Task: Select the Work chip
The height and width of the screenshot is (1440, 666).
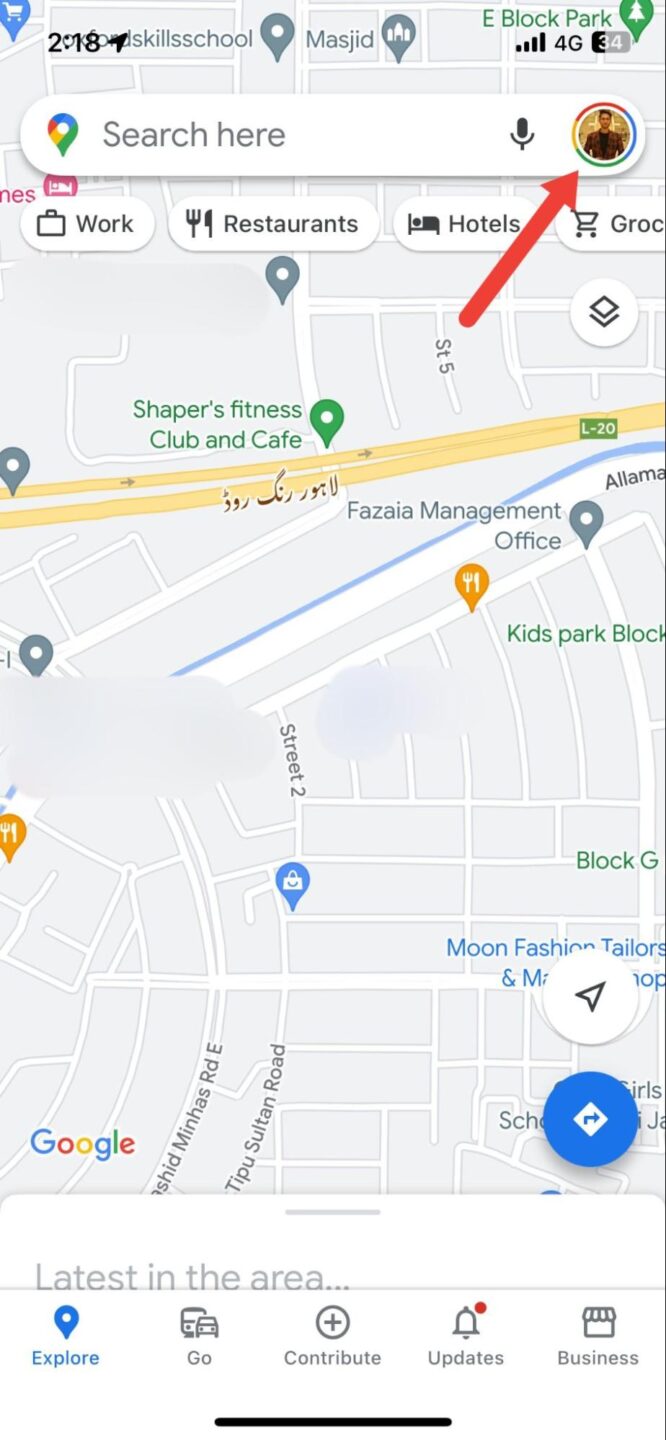Action: click(x=86, y=224)
